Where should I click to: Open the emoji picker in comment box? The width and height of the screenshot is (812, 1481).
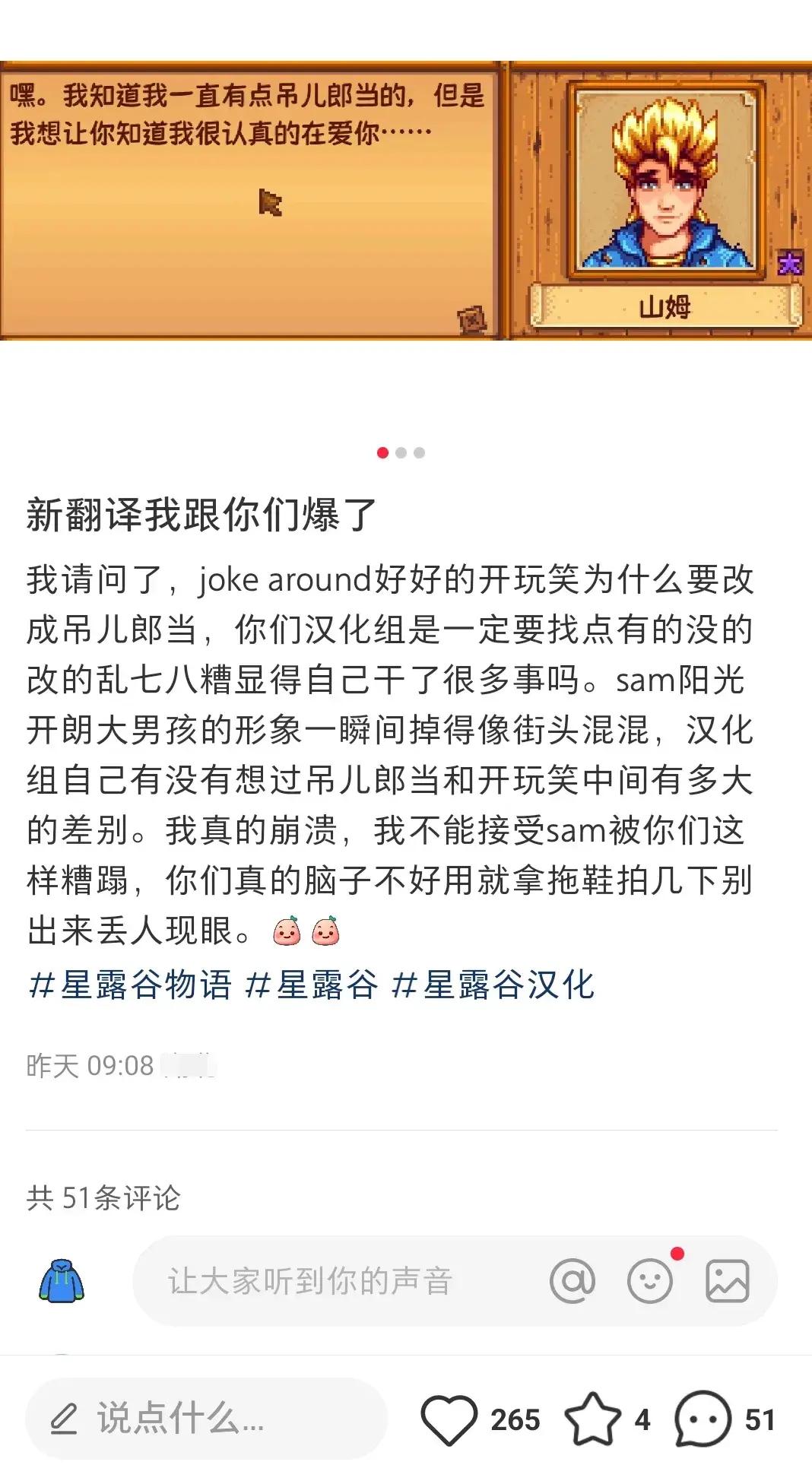tap(650, 1281)
